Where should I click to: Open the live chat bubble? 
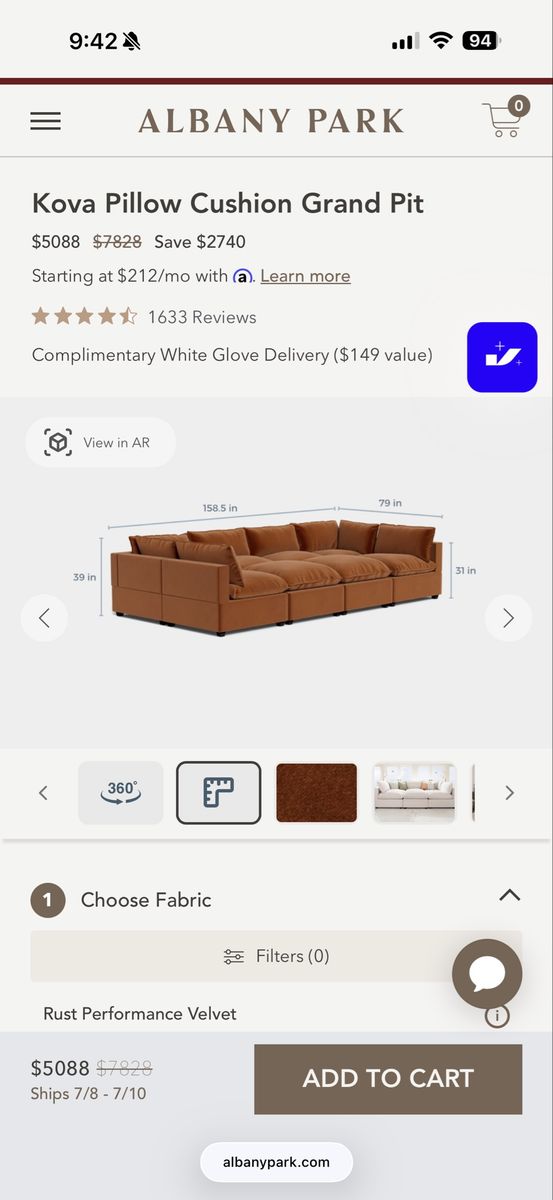[487, 973]
